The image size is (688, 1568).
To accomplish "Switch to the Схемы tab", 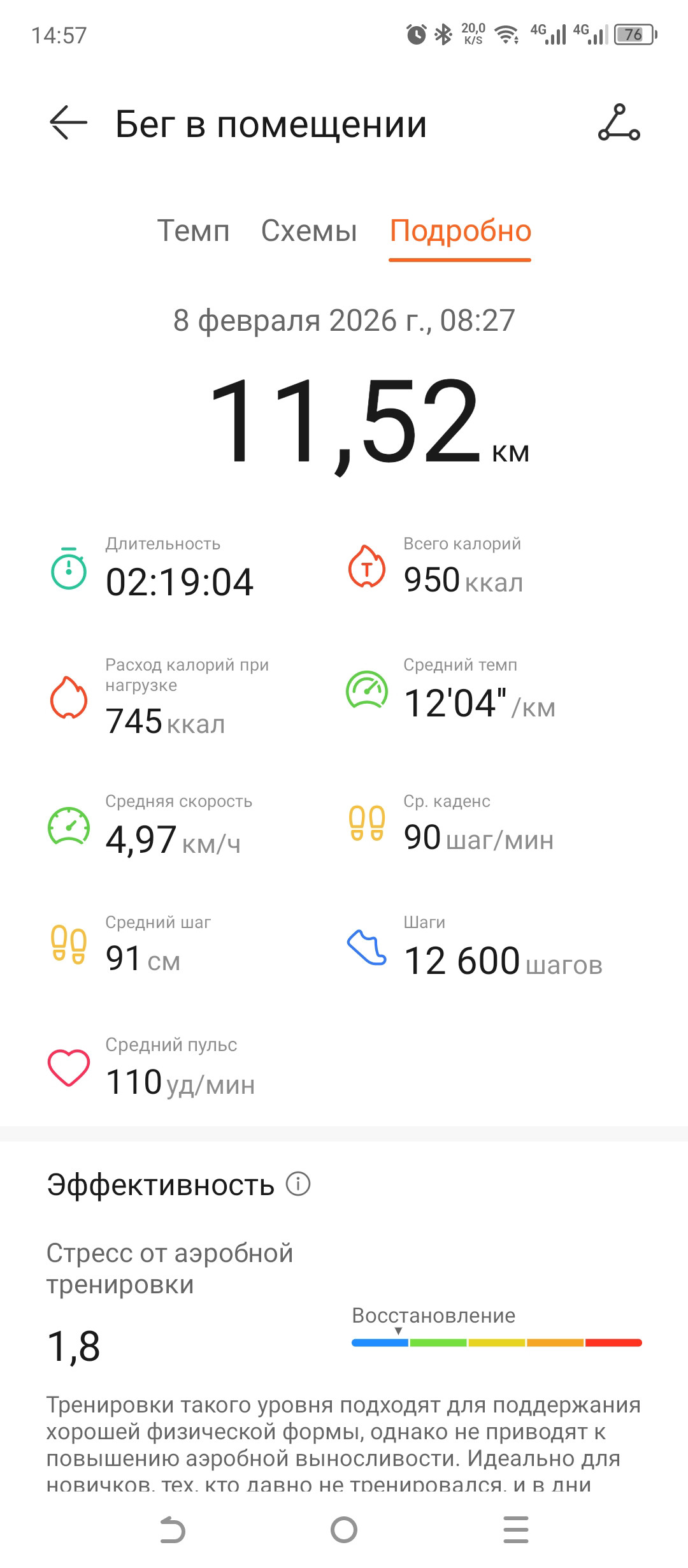I will [x=309, y=231].
